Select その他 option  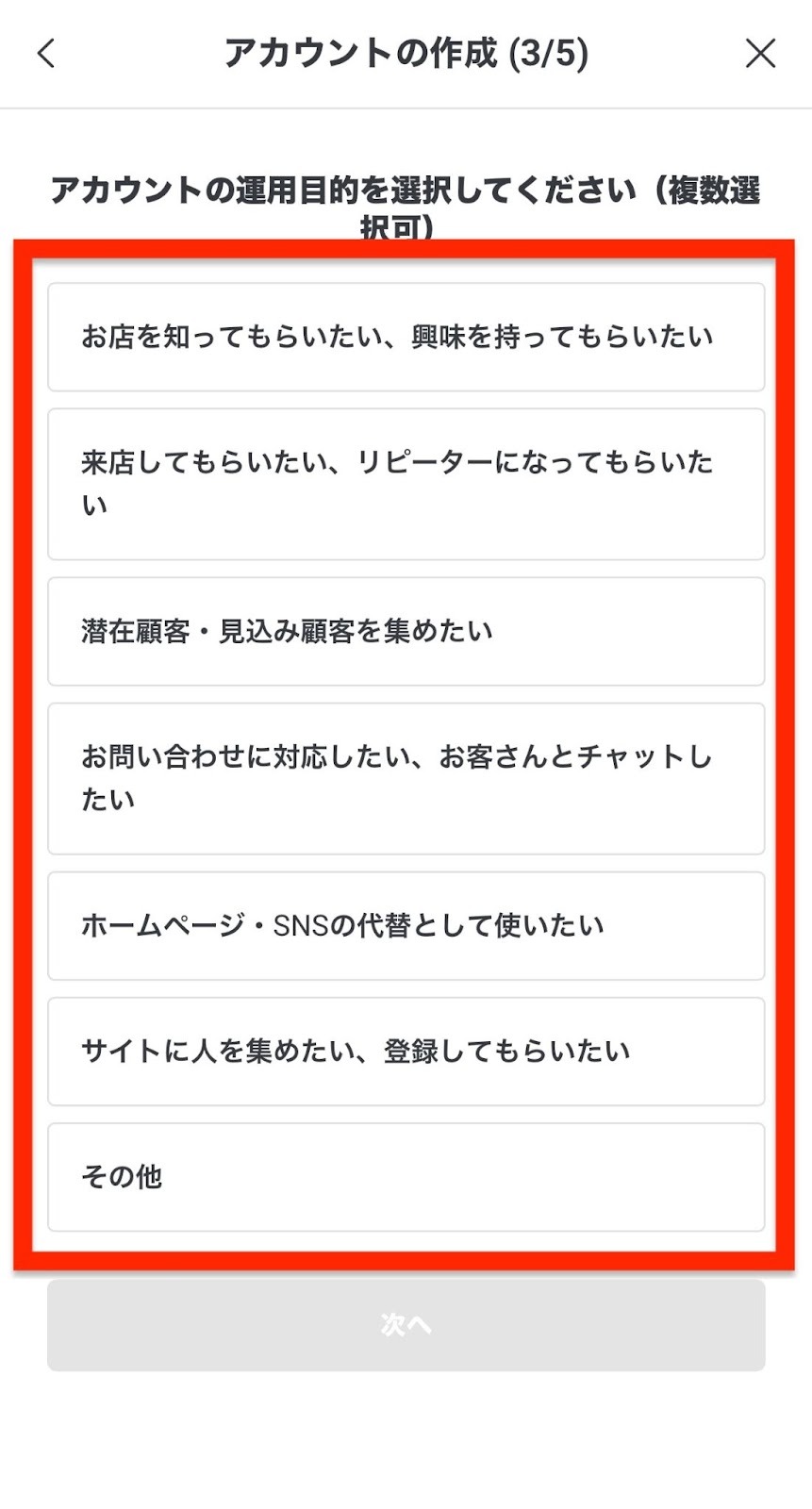pyautogui.click(x=406, y=1176)
